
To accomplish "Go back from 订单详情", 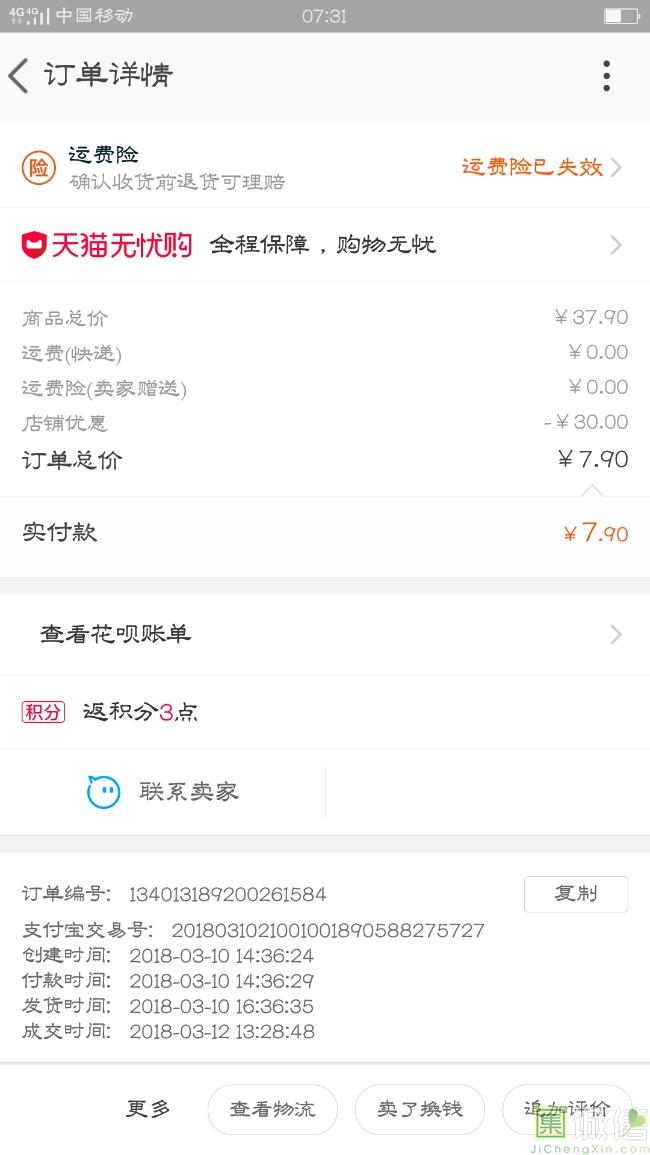I will point(19,76).
